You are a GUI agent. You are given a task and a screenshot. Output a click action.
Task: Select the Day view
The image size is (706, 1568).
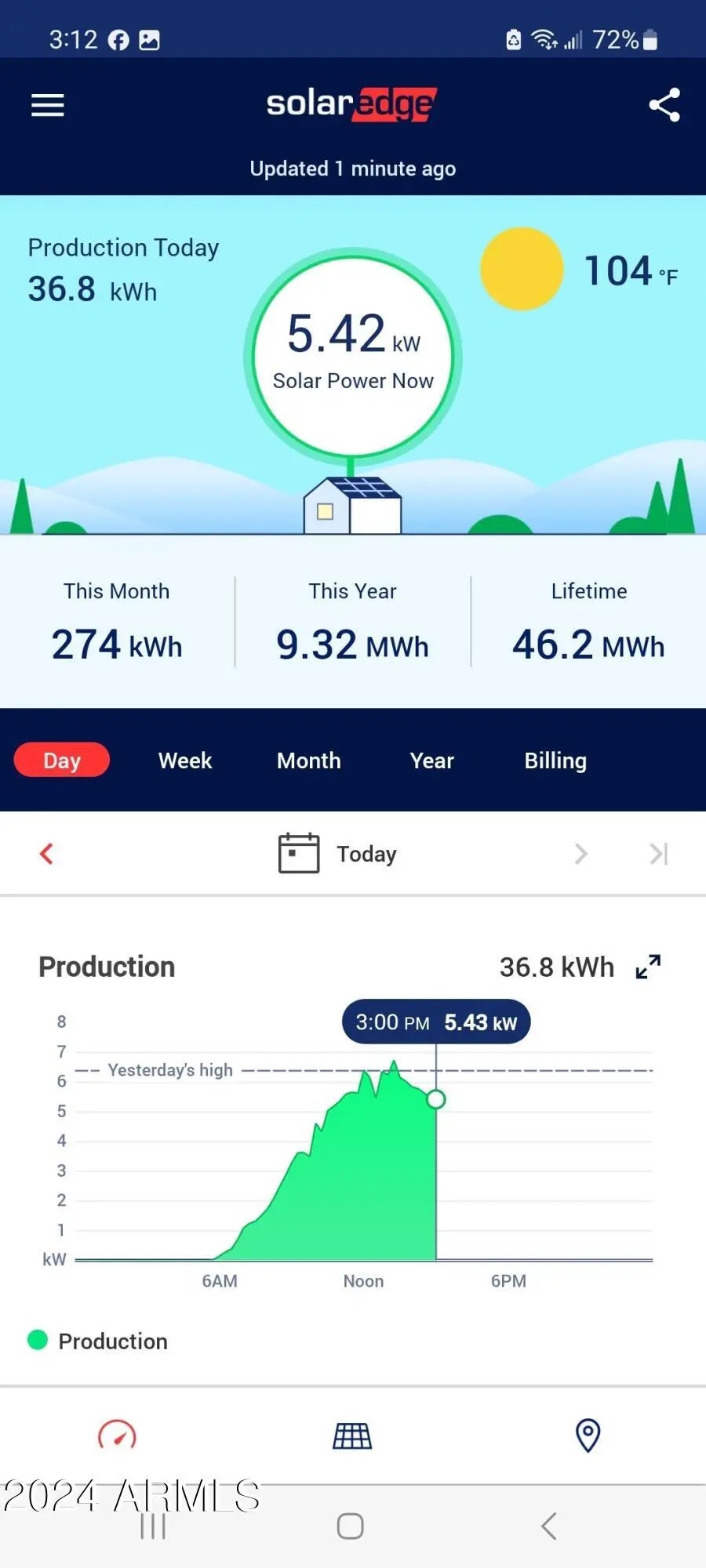tap(62, 760)
